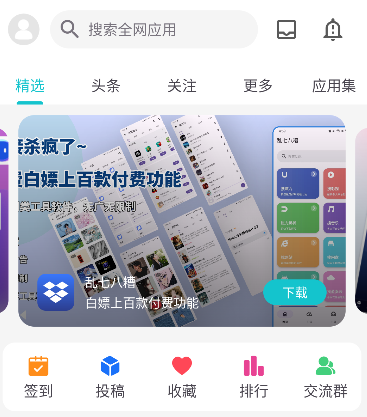The image size is (367, 417).
Task: Switch to the 应用集 tab
Action: pyautogui.click(x=334, y=86)
